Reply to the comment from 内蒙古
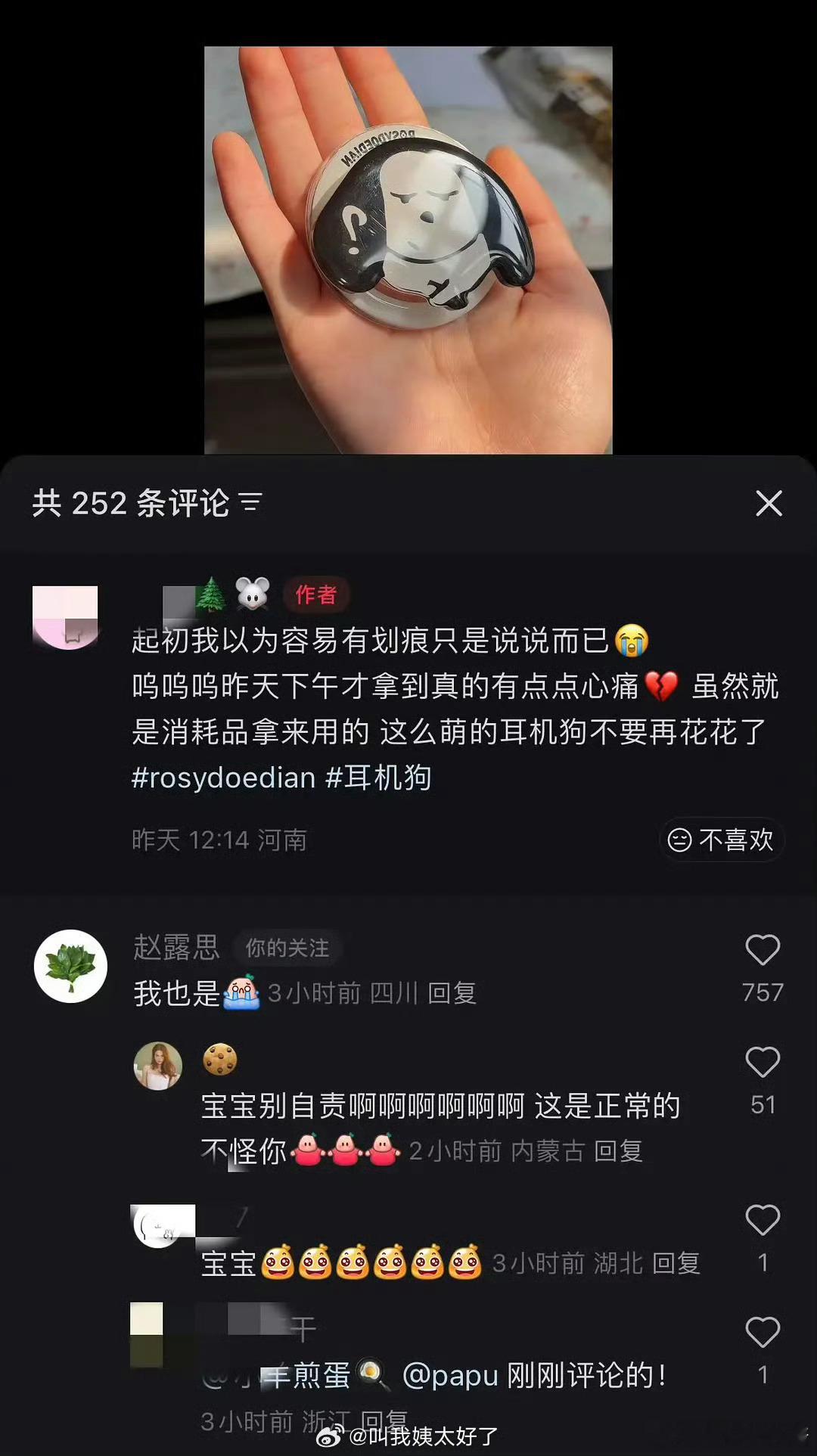 (618, 1151)
